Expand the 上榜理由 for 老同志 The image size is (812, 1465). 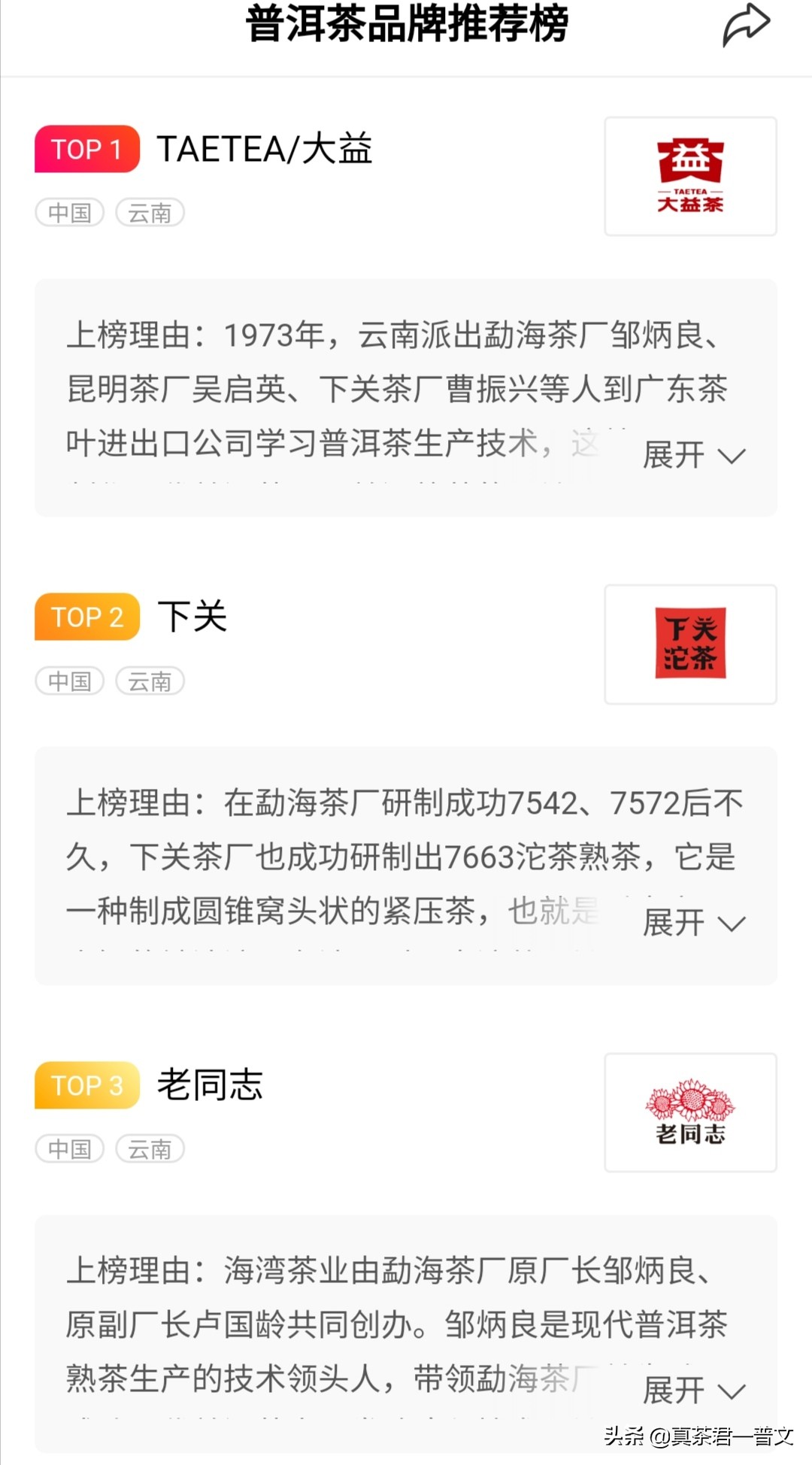[x=693, y=1391]
